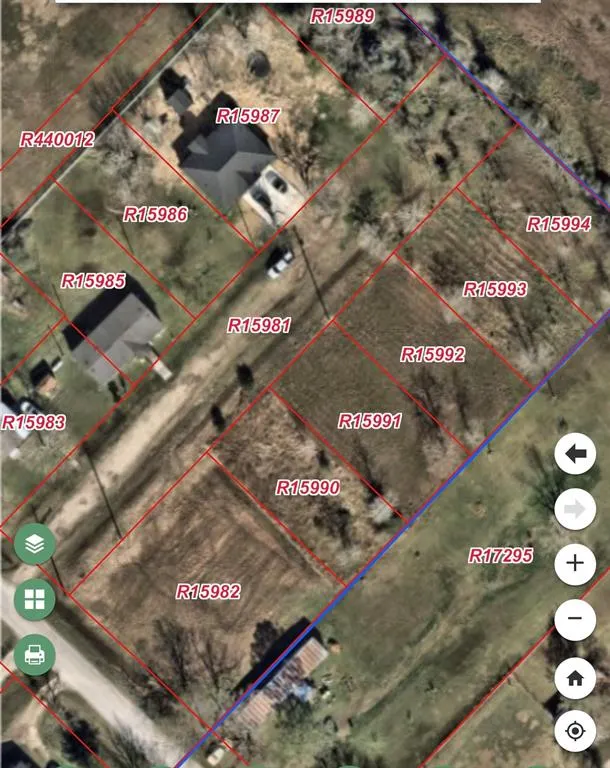Go back to the previous map extent
The image size is (610, 768).
tap(575, 455)
